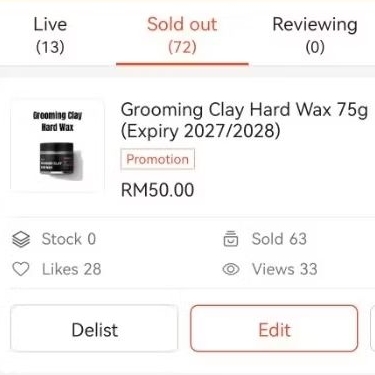Delist the Grooming Clay Hard Wax product

(94, 329)
